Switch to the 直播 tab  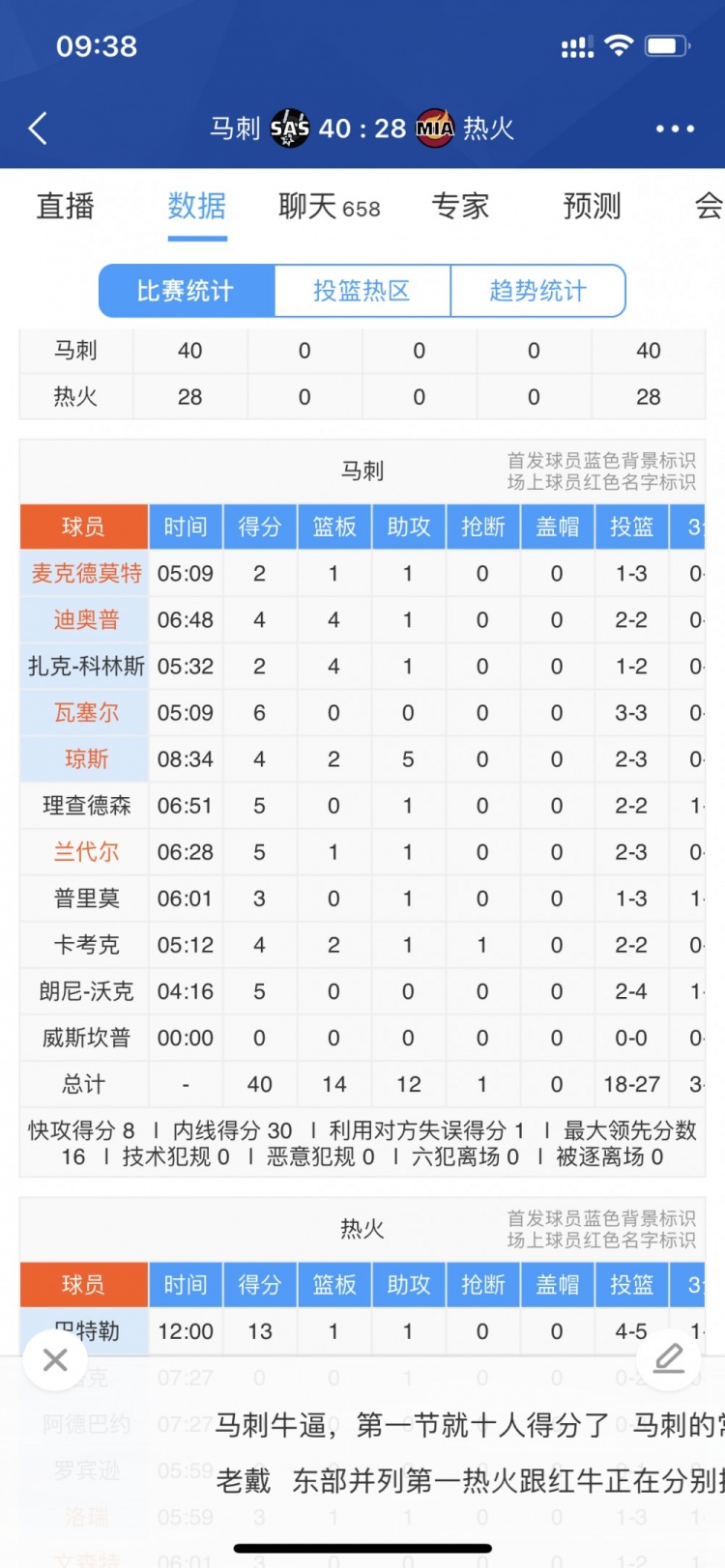66,206
